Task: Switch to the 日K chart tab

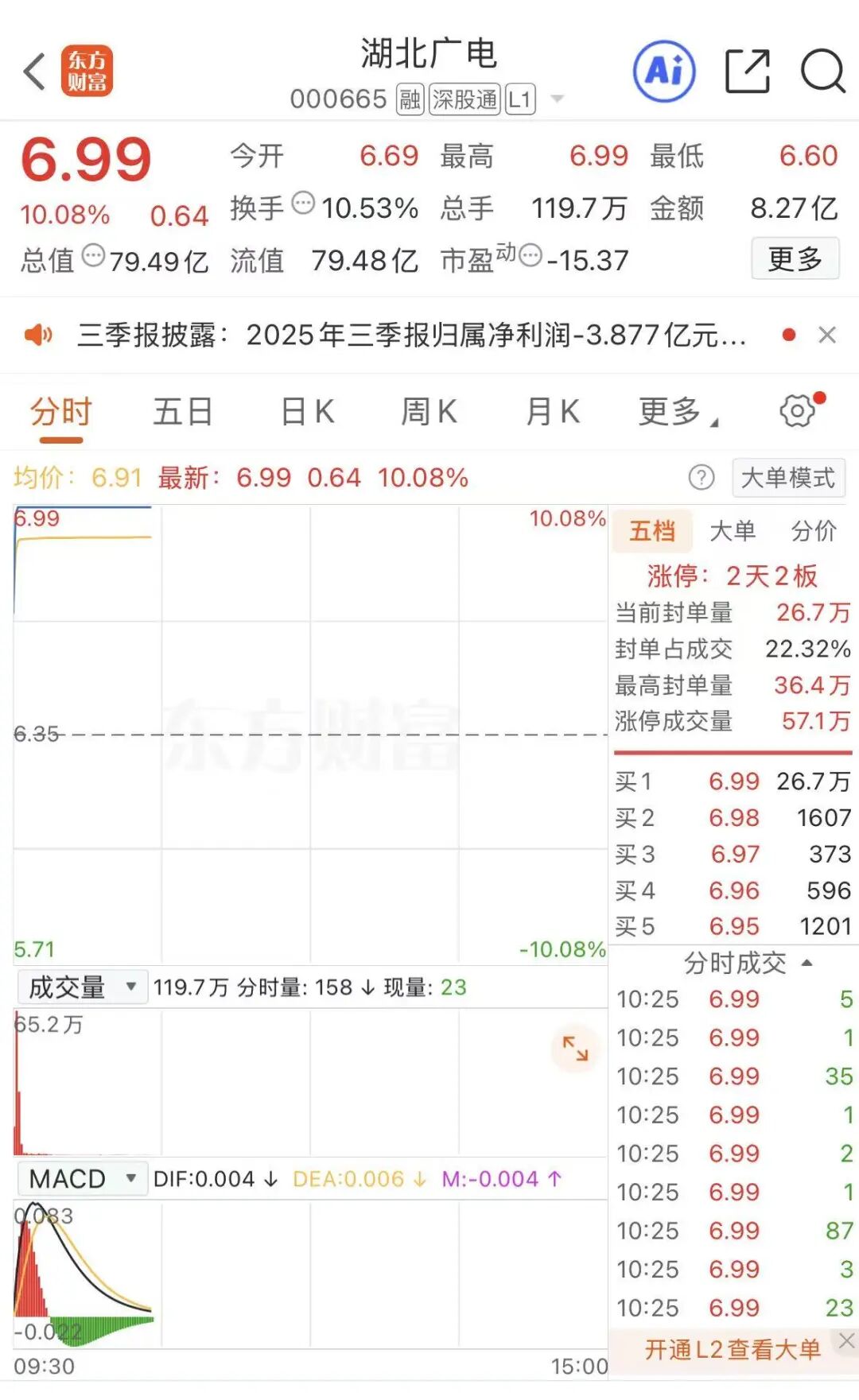Action: [x=306, y=410]
